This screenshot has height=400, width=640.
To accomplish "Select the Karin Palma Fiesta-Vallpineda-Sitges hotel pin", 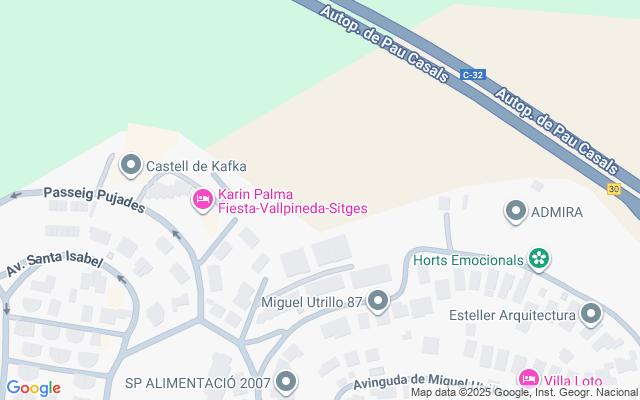I will (x=202, y=200).
